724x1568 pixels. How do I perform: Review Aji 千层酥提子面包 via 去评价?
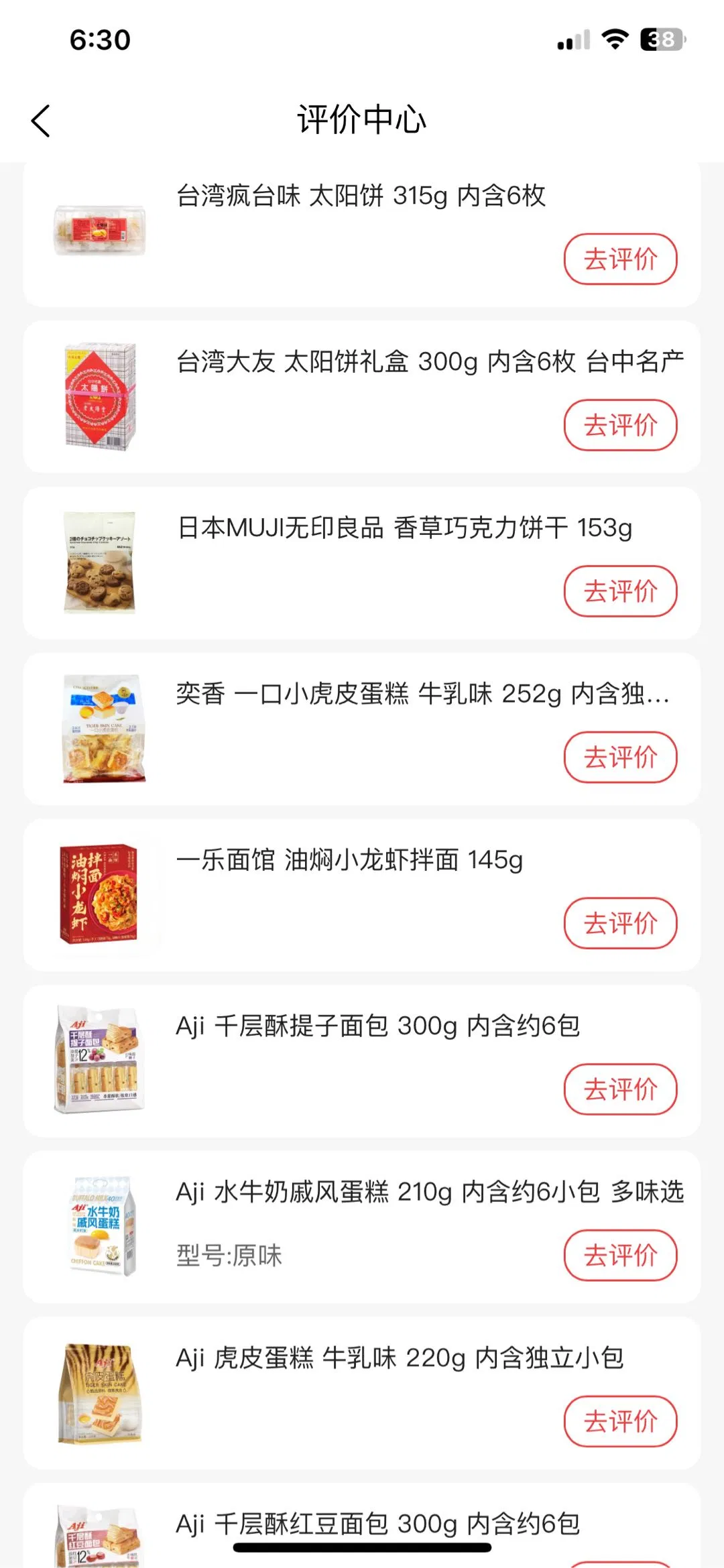click(x=620, y=1089)
